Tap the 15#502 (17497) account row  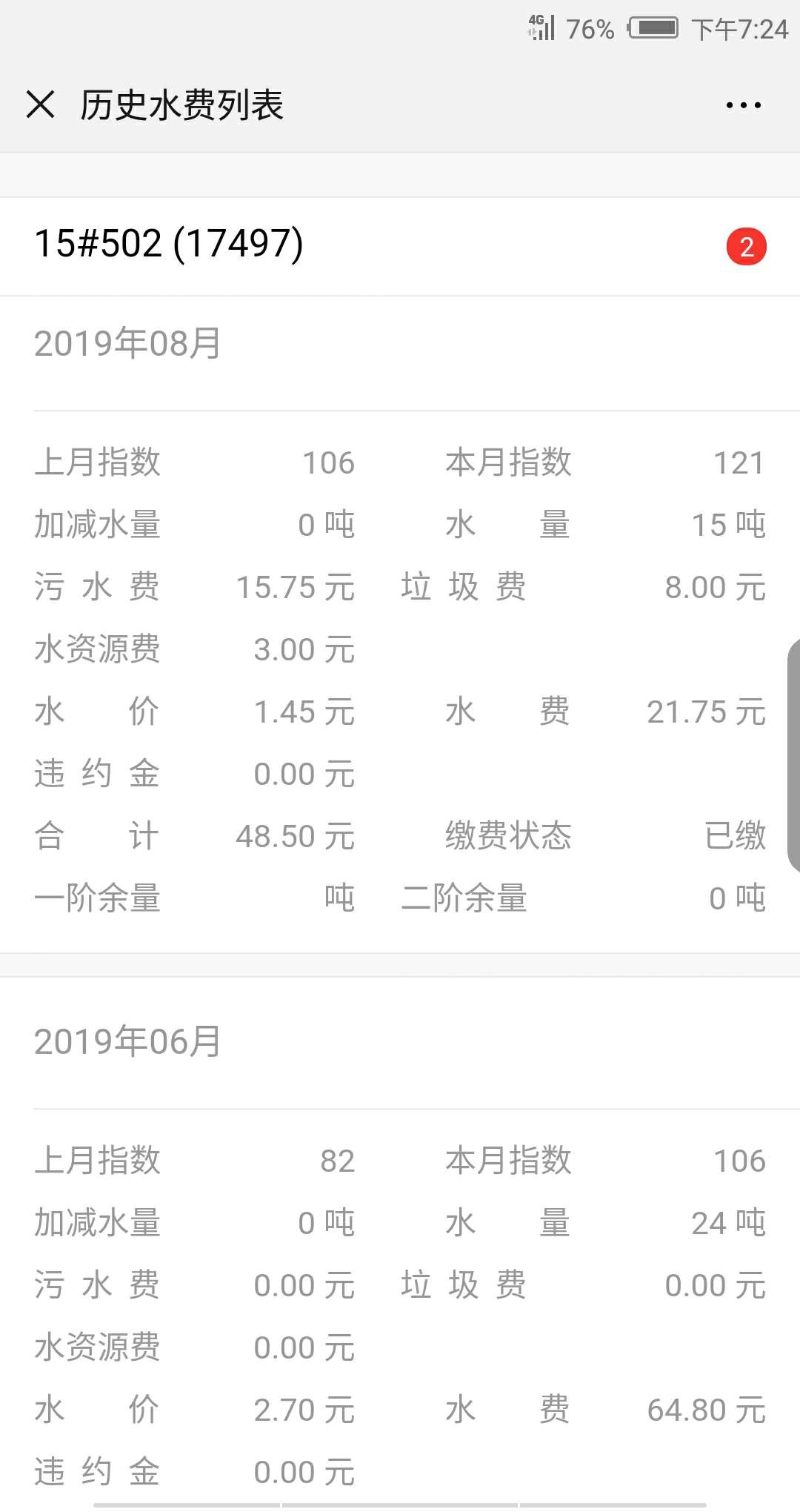coord(400,246)
